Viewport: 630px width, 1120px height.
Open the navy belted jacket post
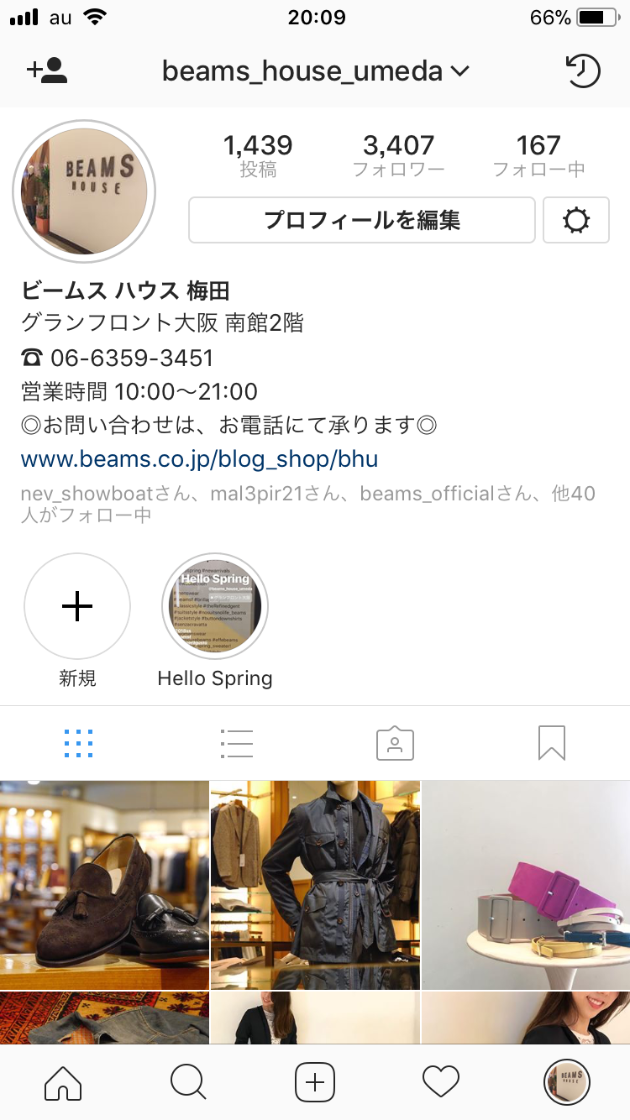point(315,884)
